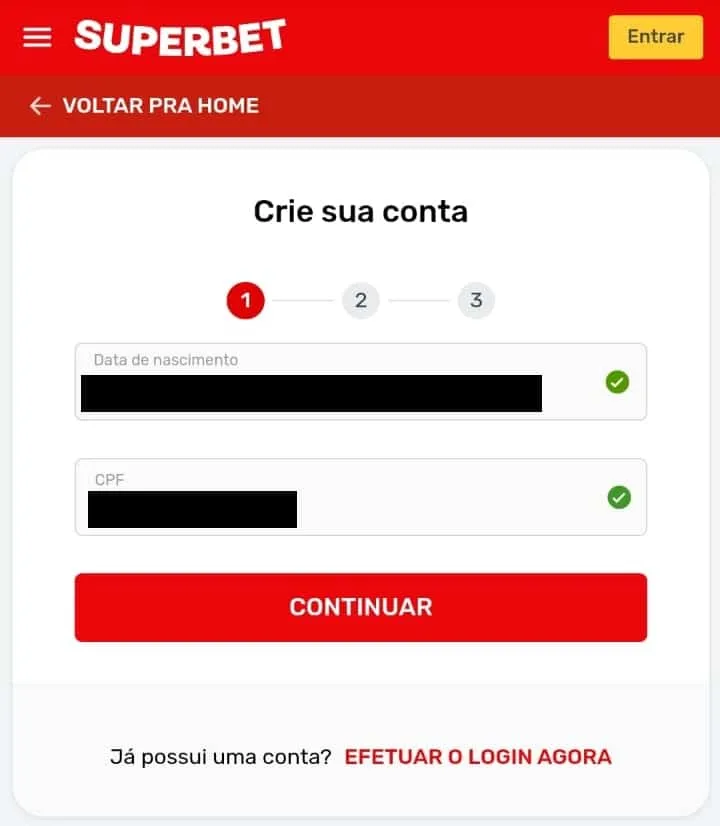This screenshot has height=826, width=720.
Task: Select step 3 in the progress indicator
Action: pyautogui.click(x=476, y=300)
